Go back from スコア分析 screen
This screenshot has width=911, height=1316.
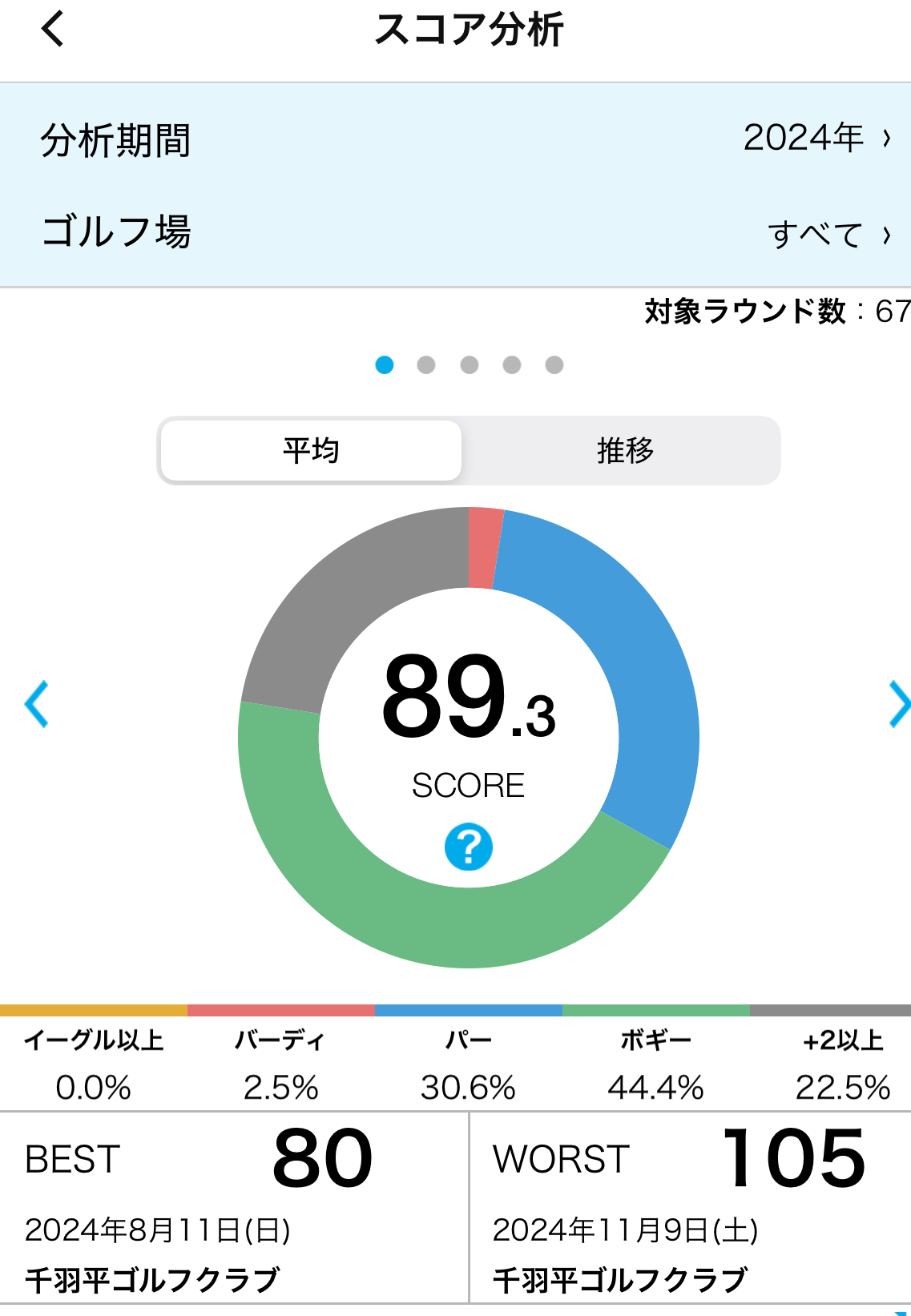(x=53, y=30)
